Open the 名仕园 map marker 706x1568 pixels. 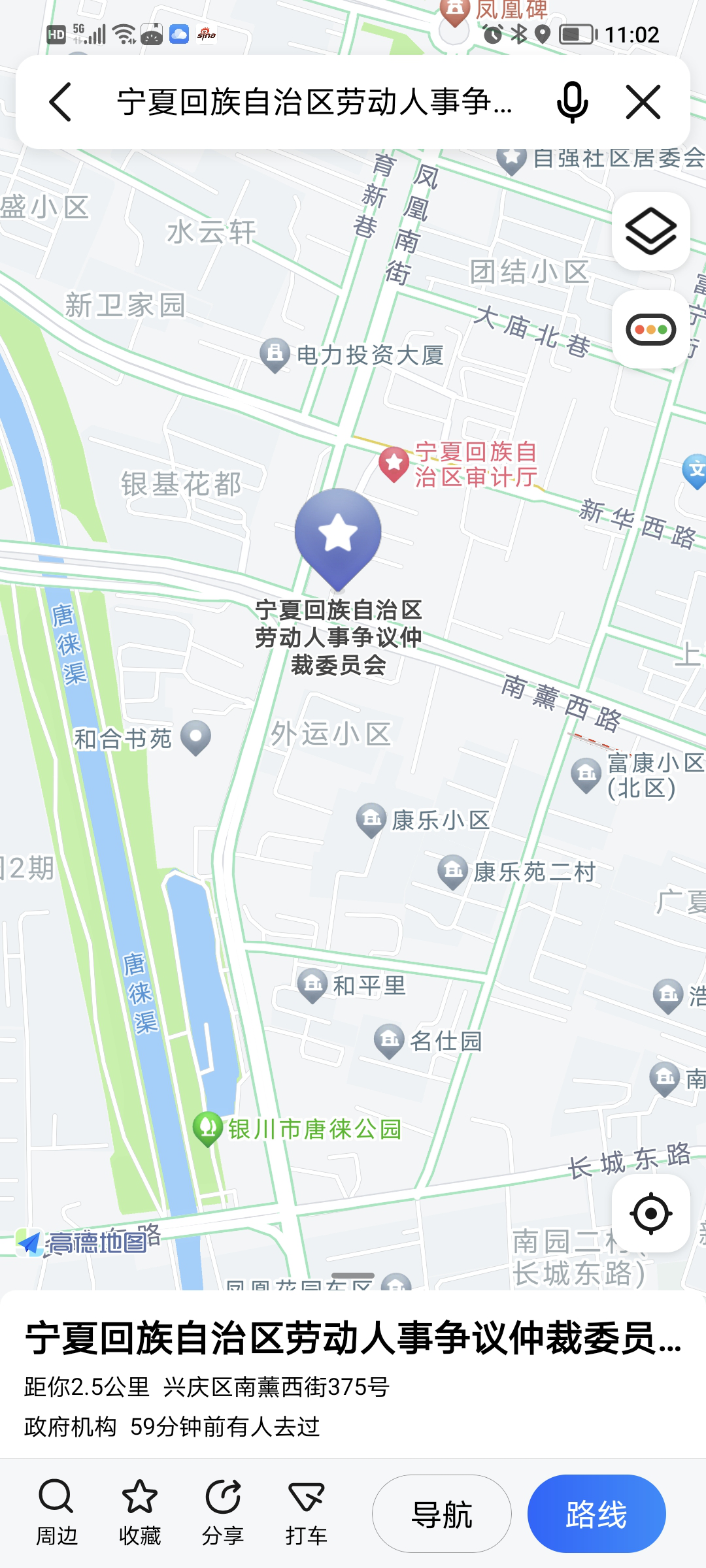click(390, 1040)
